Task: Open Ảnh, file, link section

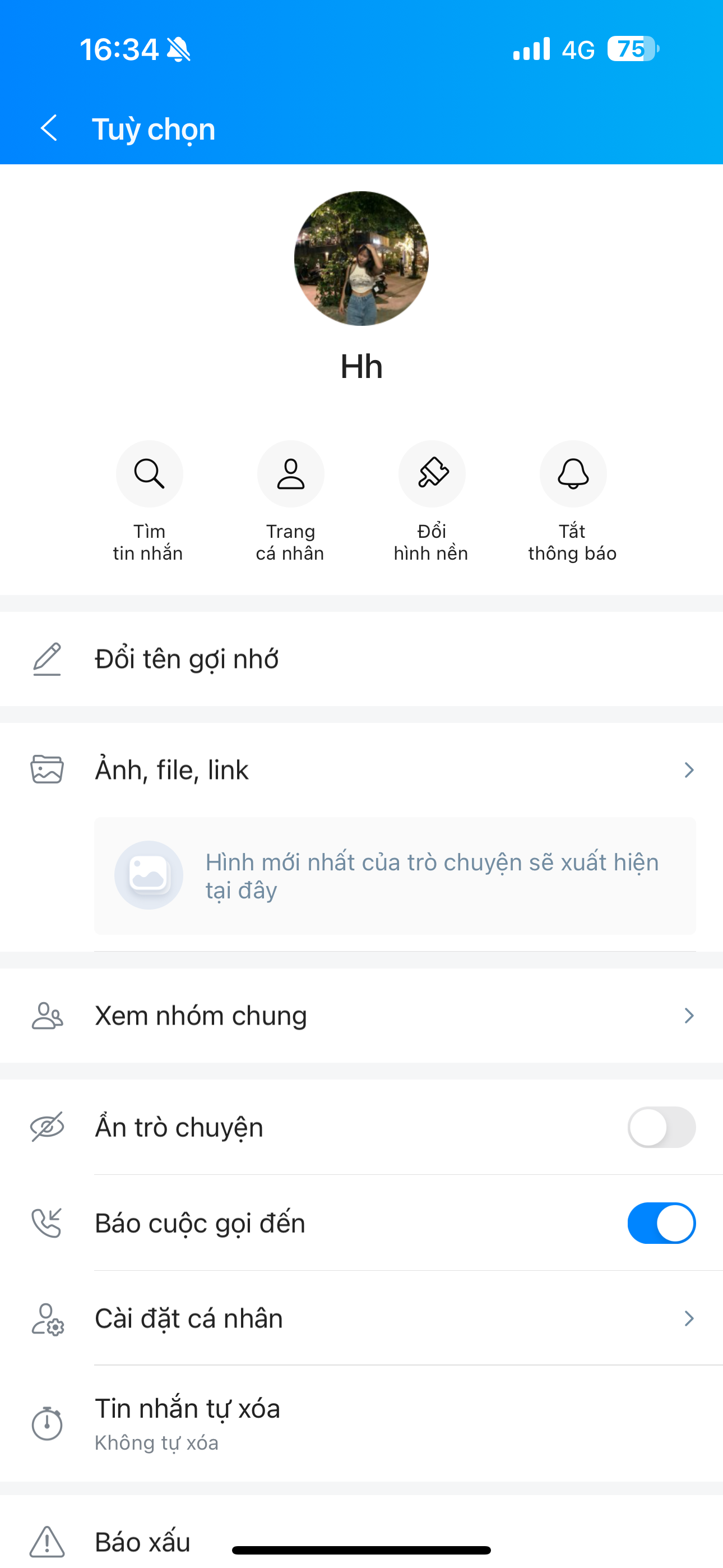Action: point(361,770)
